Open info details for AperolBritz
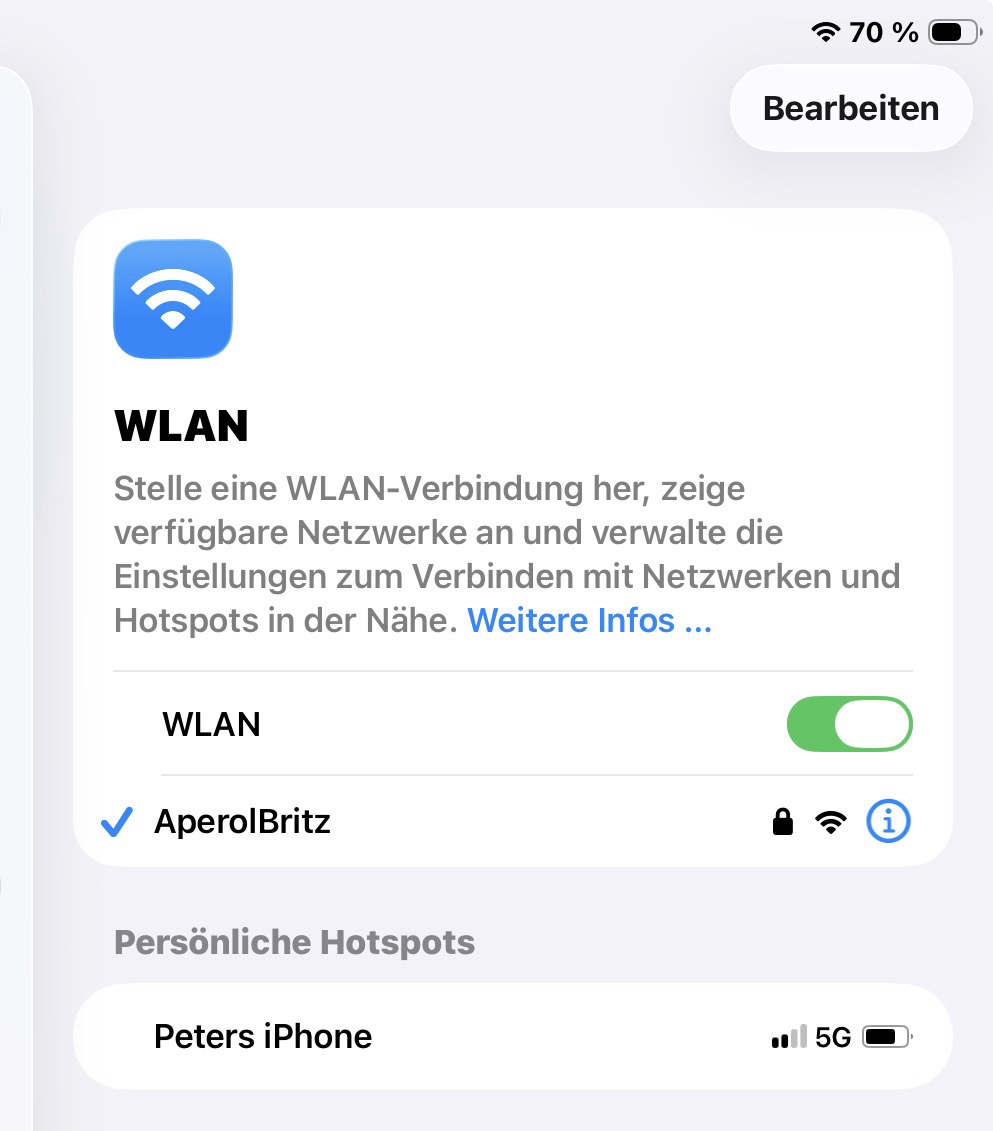 coord(888,822)
